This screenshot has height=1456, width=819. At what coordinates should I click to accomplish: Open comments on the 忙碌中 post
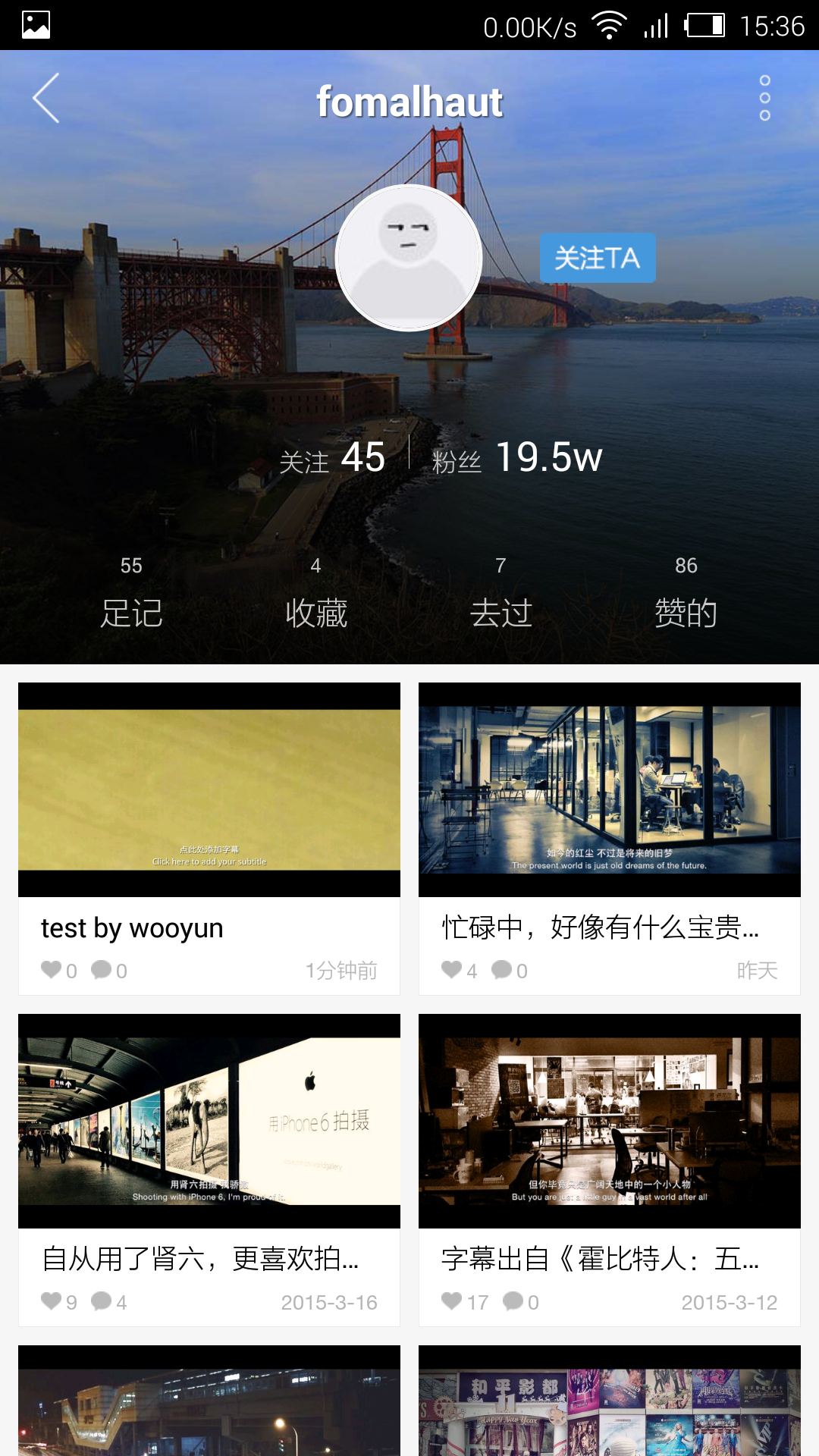[x=509, y=970]
